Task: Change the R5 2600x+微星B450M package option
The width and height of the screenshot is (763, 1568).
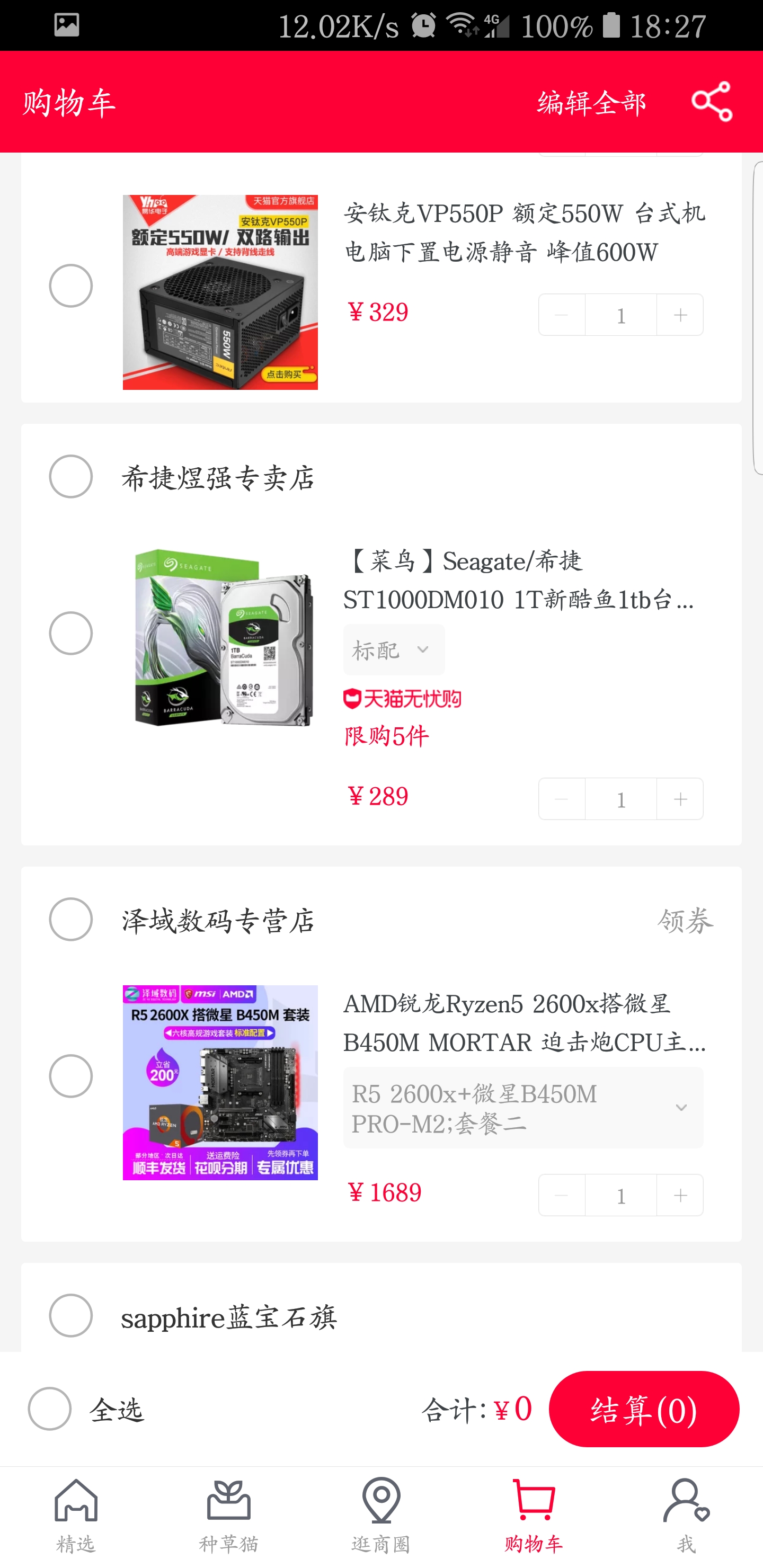Action: pyautogui.click(x=523, y=1107)
